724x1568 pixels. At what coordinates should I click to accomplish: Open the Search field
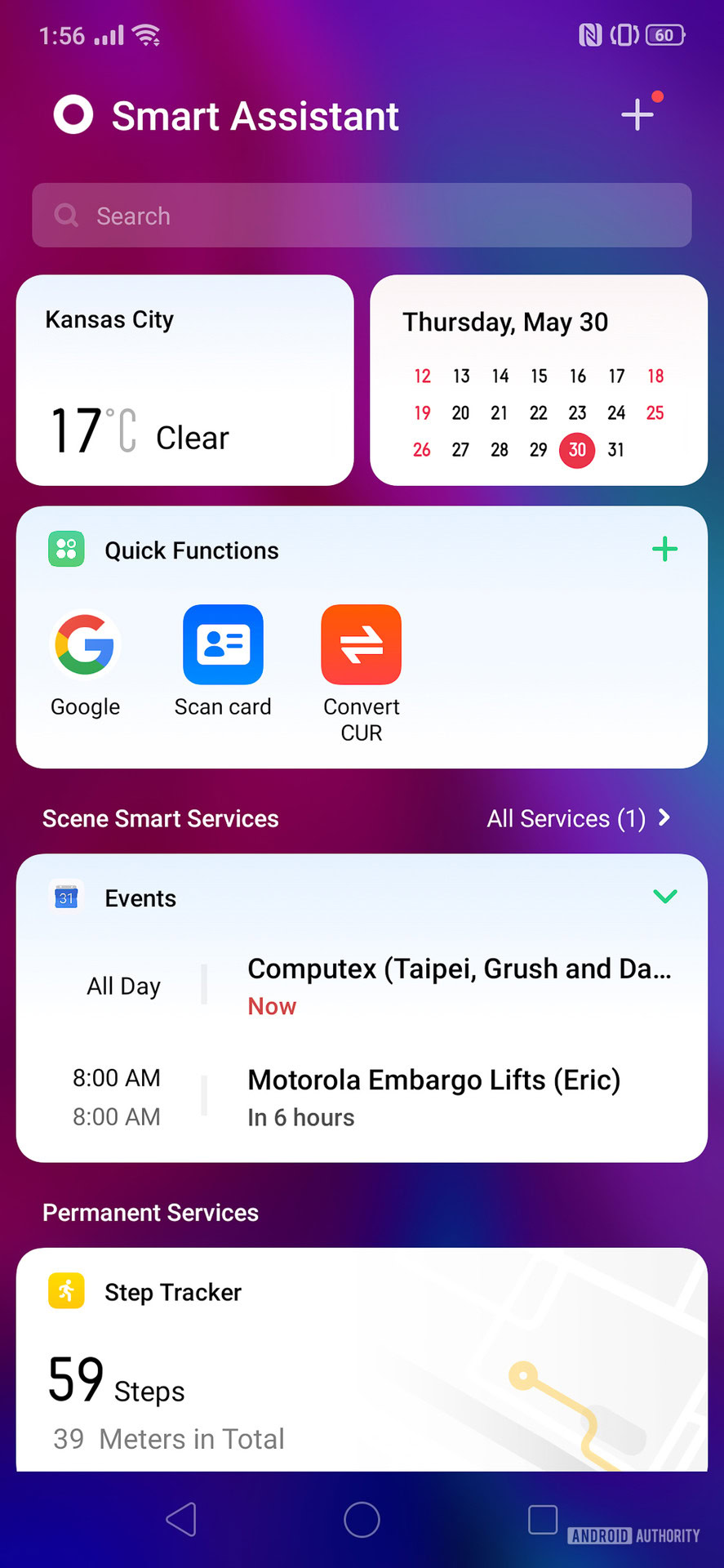(x=362, y=216)
